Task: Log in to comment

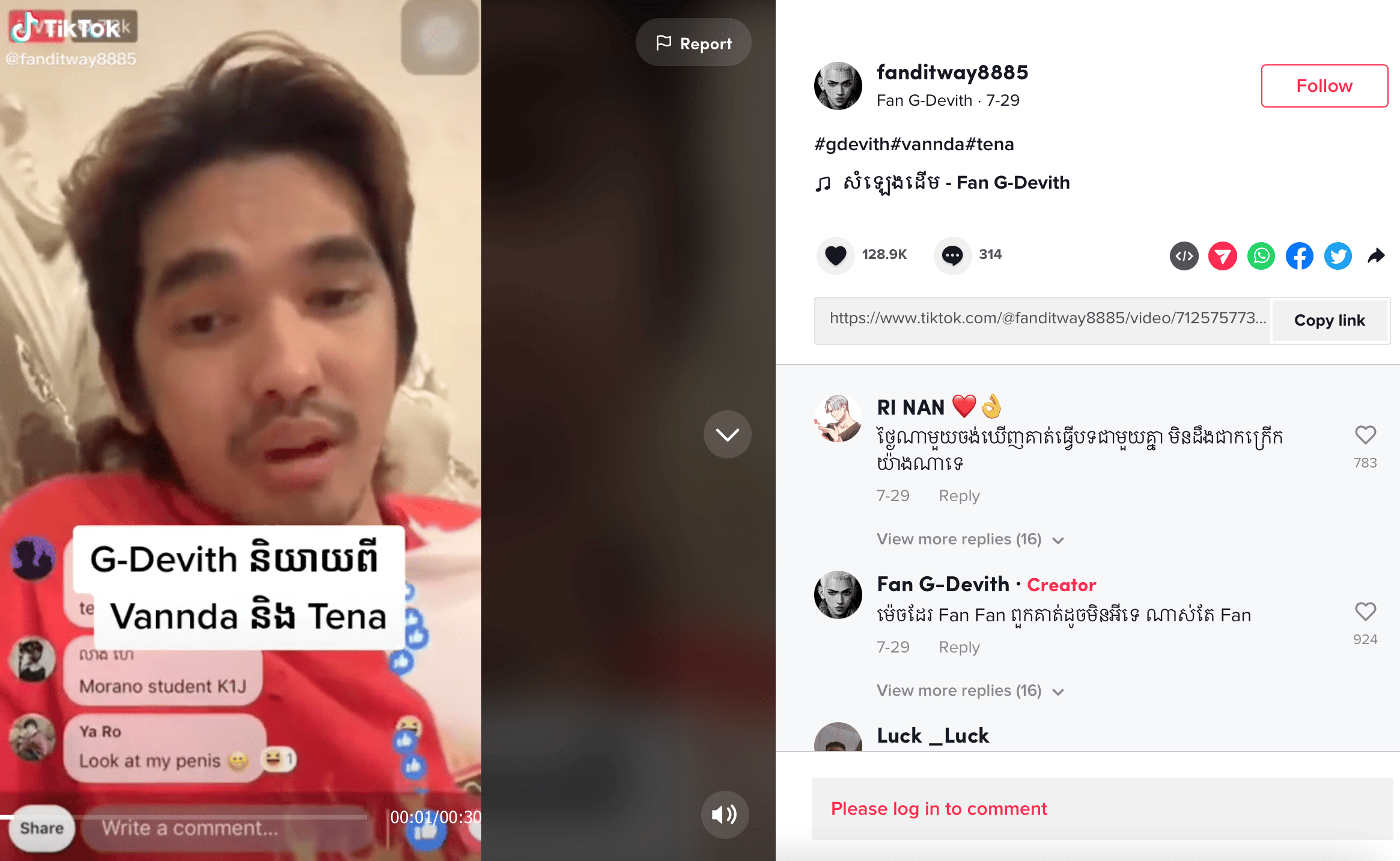Action: pos(939,809)
